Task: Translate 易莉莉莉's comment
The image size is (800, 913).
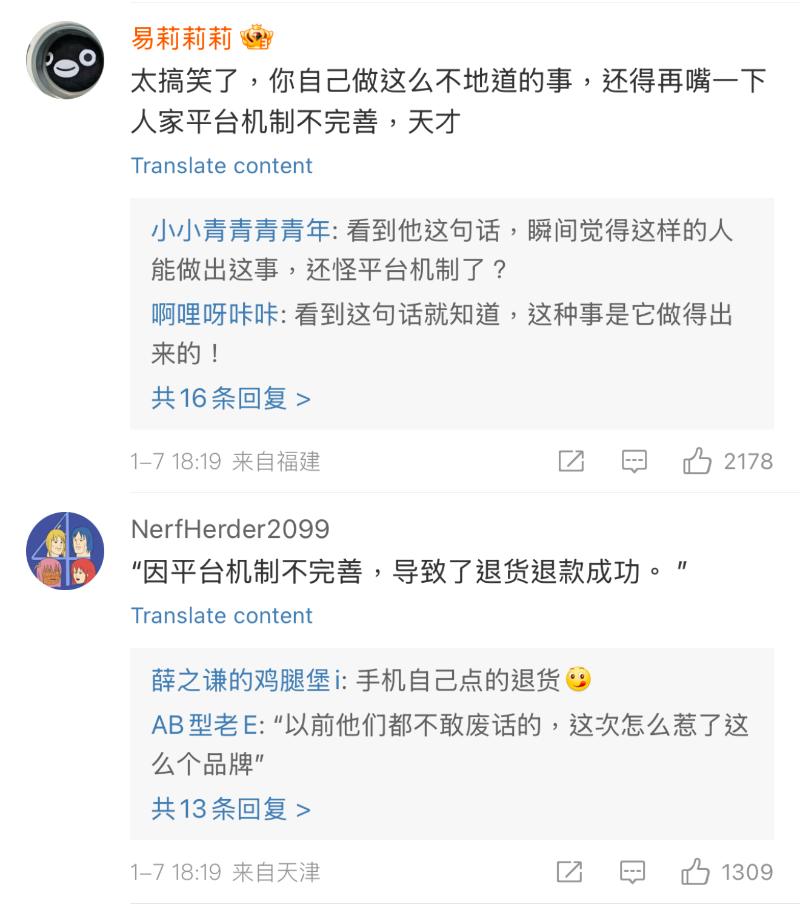Action: 221,165
